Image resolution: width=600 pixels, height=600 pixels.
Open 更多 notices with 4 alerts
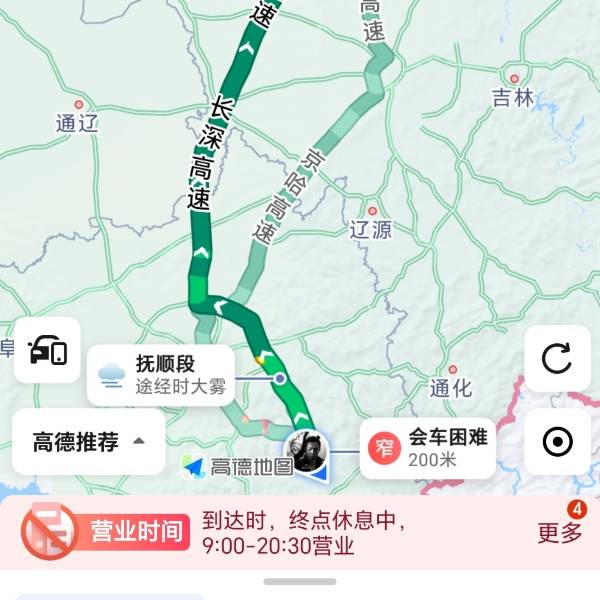[x=560, y=530]
